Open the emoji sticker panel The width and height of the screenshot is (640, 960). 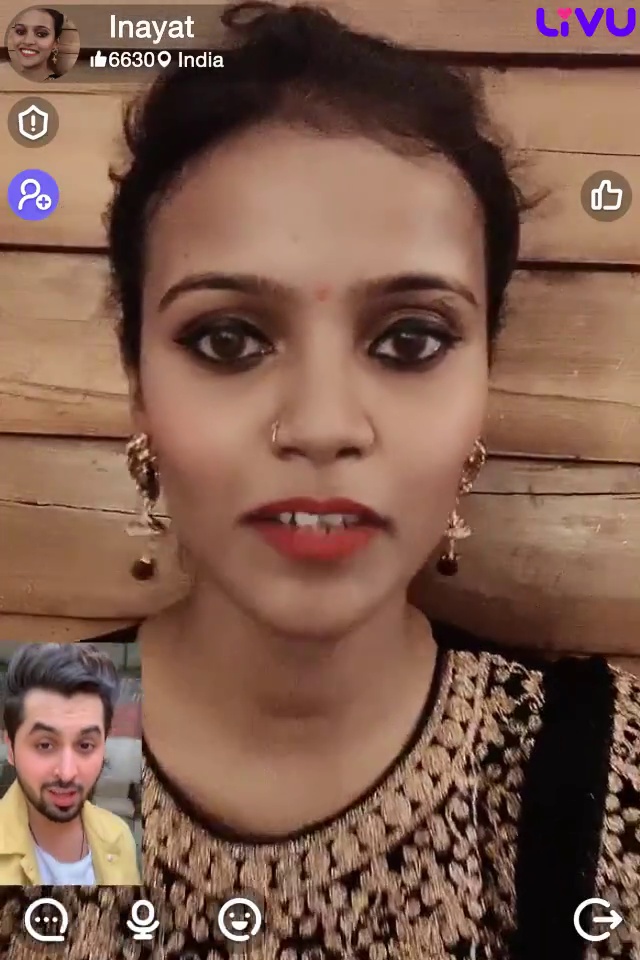pos(239,920)
